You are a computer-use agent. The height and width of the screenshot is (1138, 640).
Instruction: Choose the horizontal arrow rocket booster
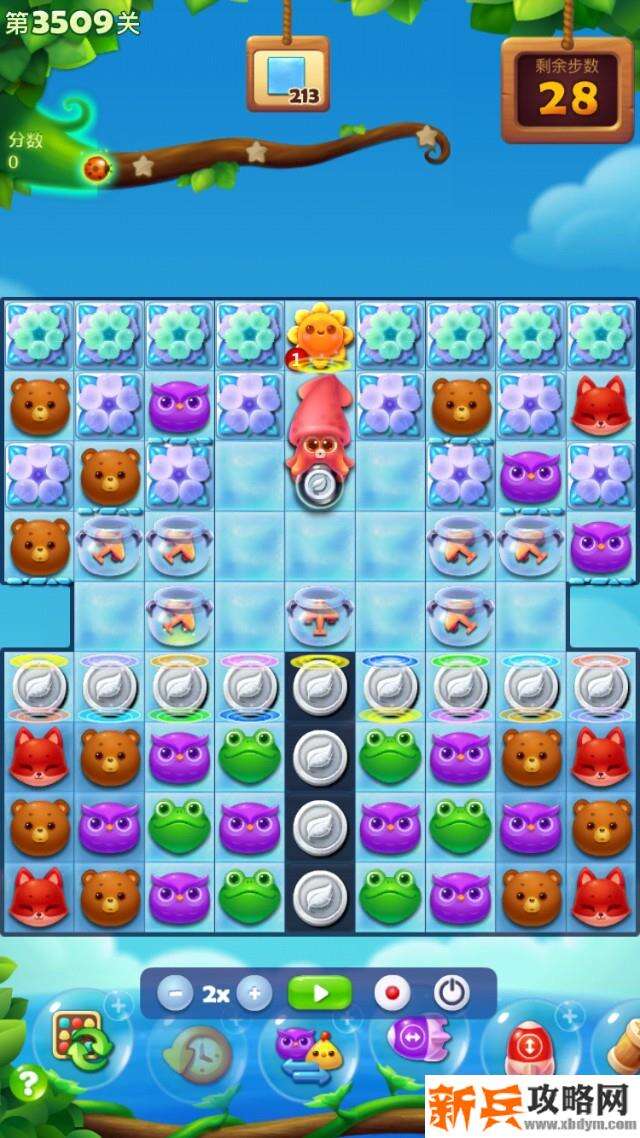pyautogui.click(x=413, y=1040)
